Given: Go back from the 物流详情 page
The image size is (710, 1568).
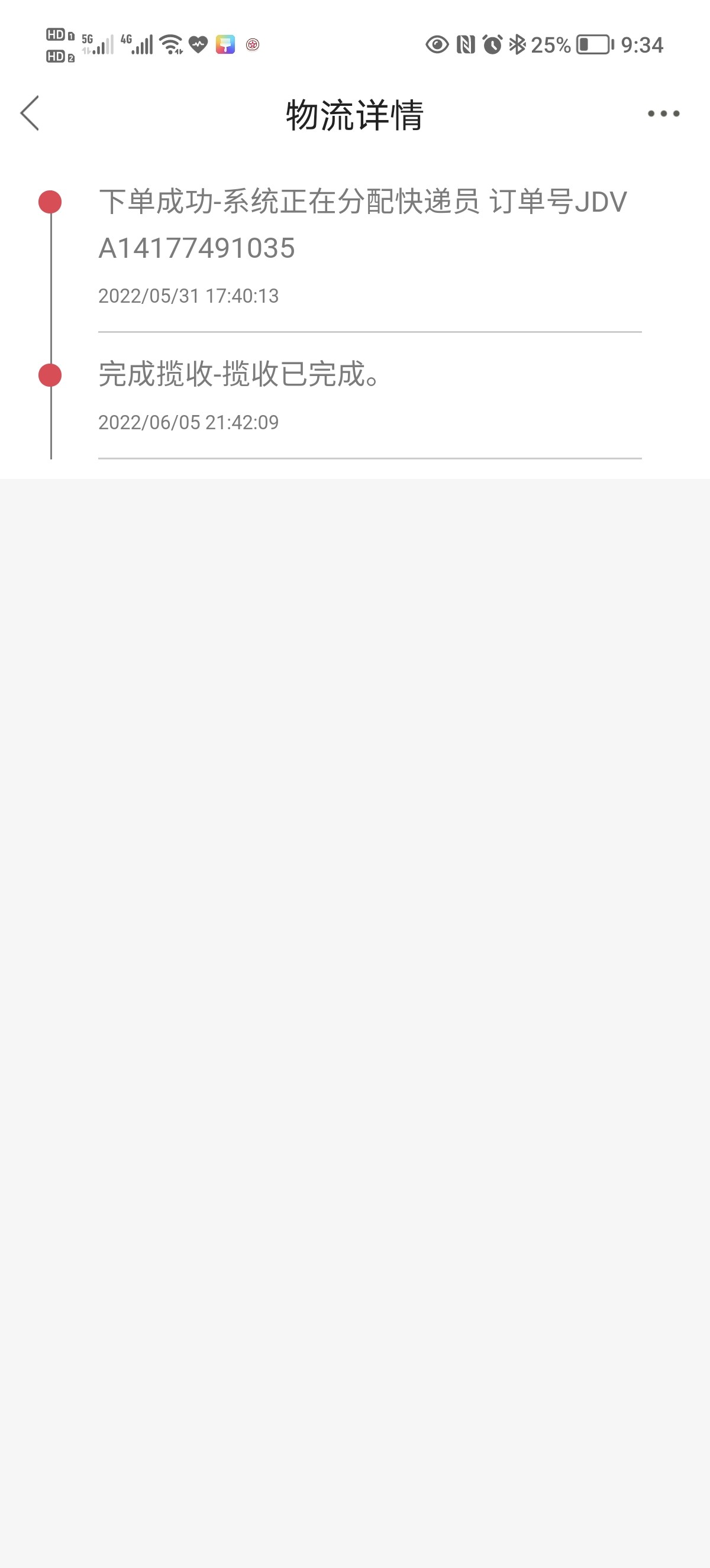Looking at the screenshot, I should 30,113.
